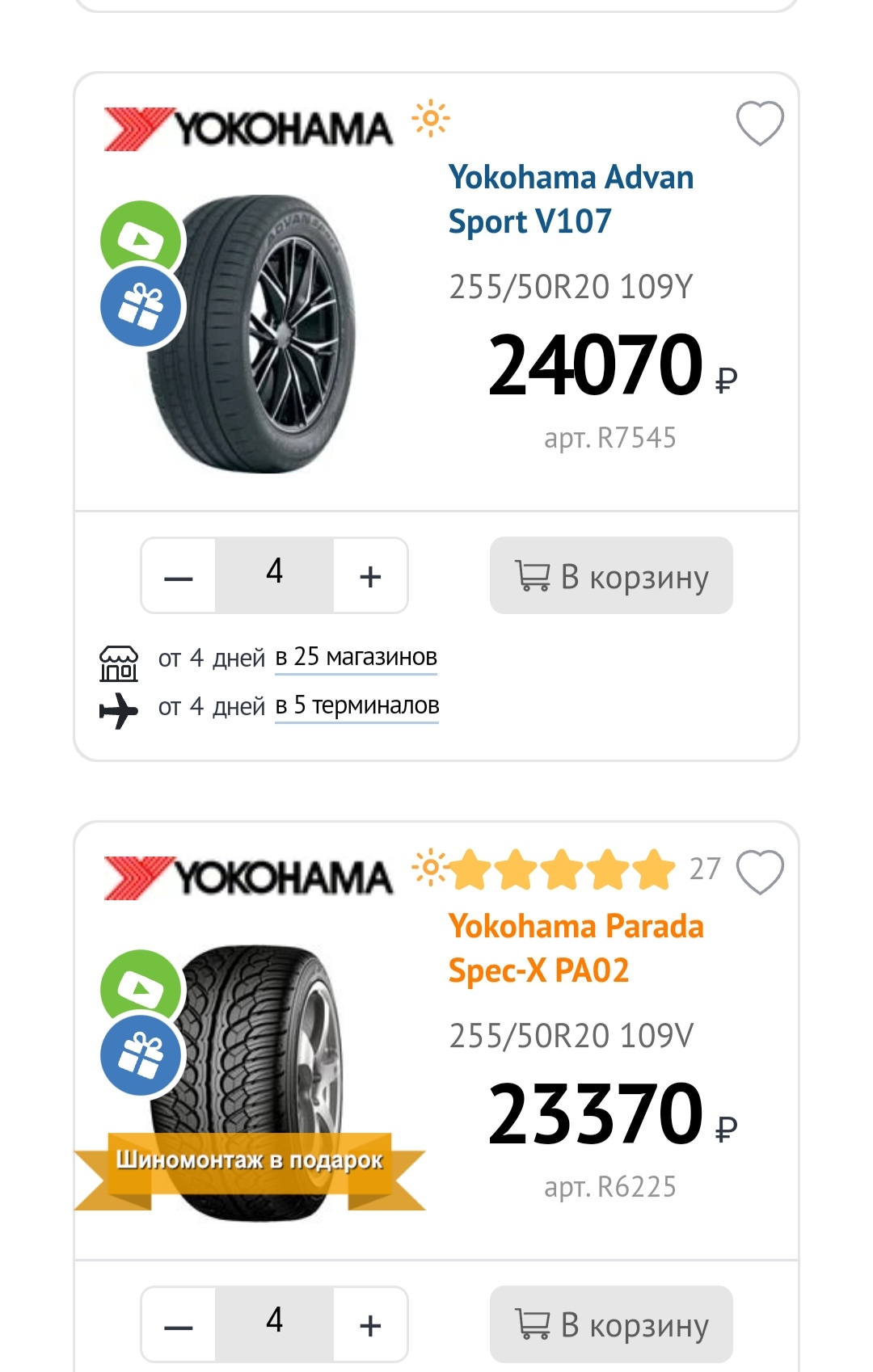
Task: Open the Yokohama Parada Spec-X PA02 product page
Action: (576, 948)
